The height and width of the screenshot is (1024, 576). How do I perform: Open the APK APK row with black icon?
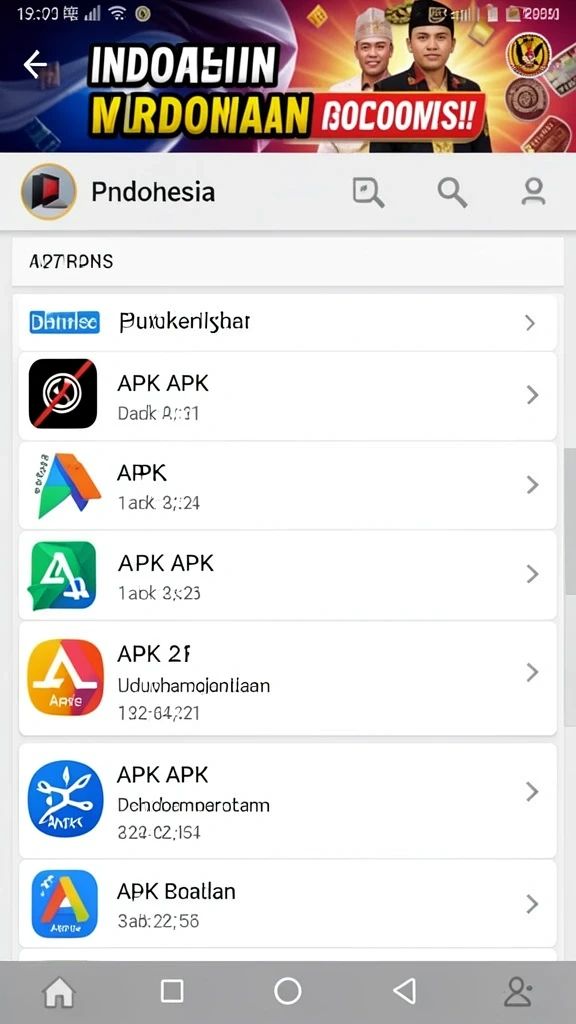[287, 395]
